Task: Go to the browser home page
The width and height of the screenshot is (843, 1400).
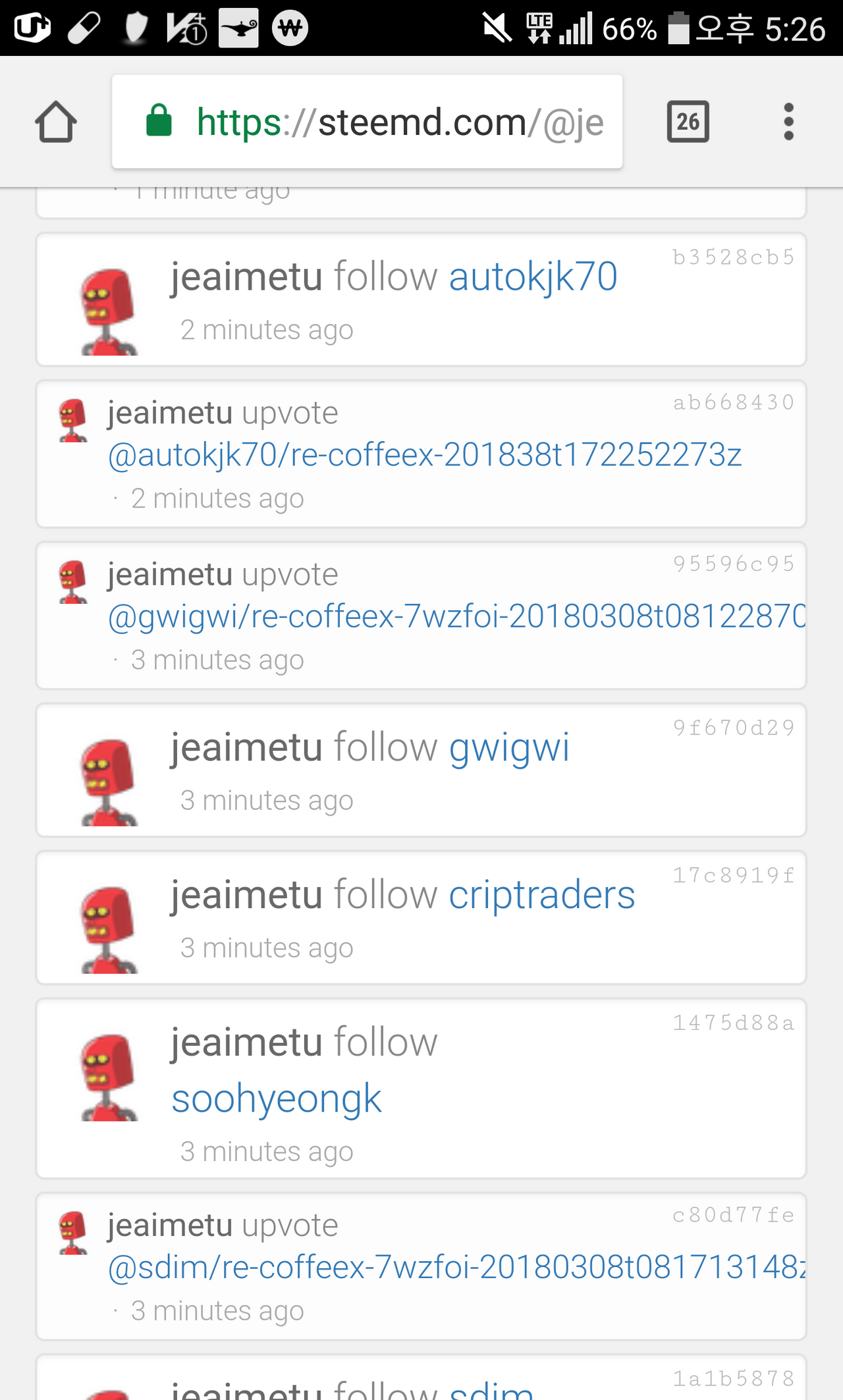Action: pos(56,122)
